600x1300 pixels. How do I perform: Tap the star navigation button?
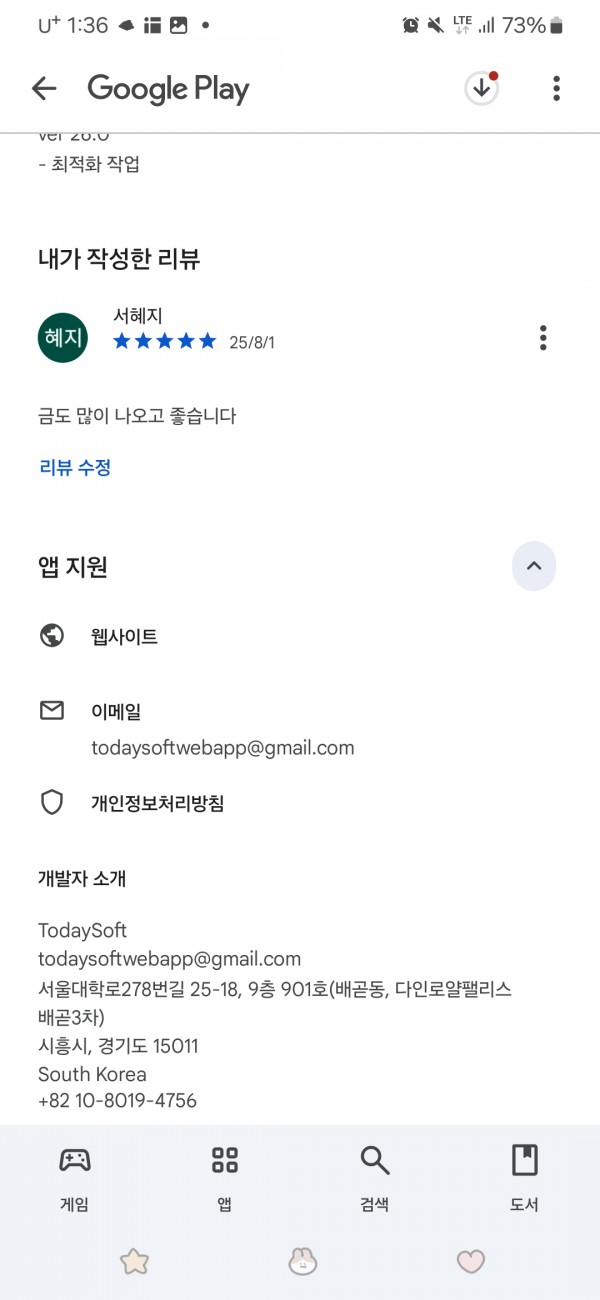point(134,1262)
